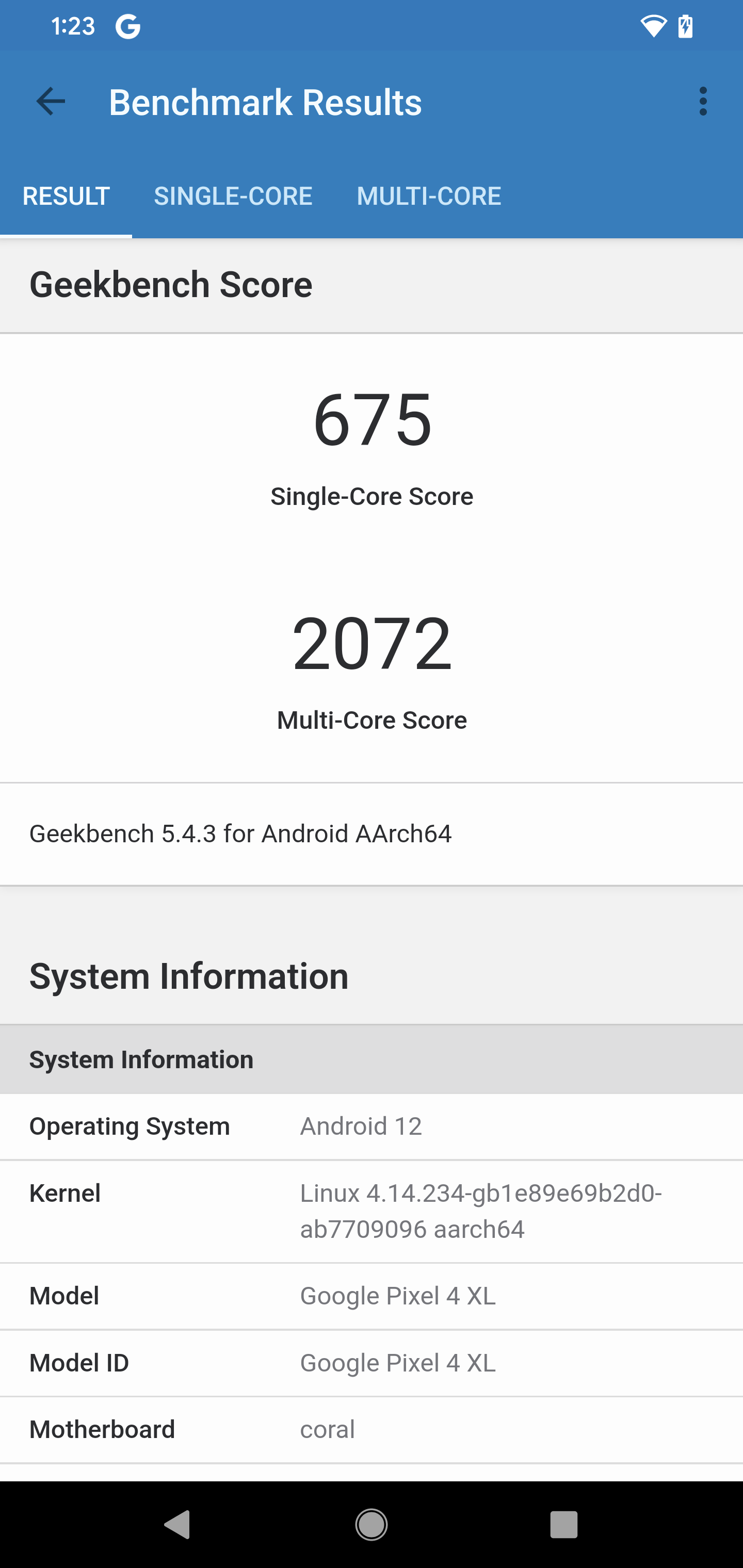Open recent apps from the navigation bar
The height and width of the screenshot is (1568, 743).
tap(563, 1525)
